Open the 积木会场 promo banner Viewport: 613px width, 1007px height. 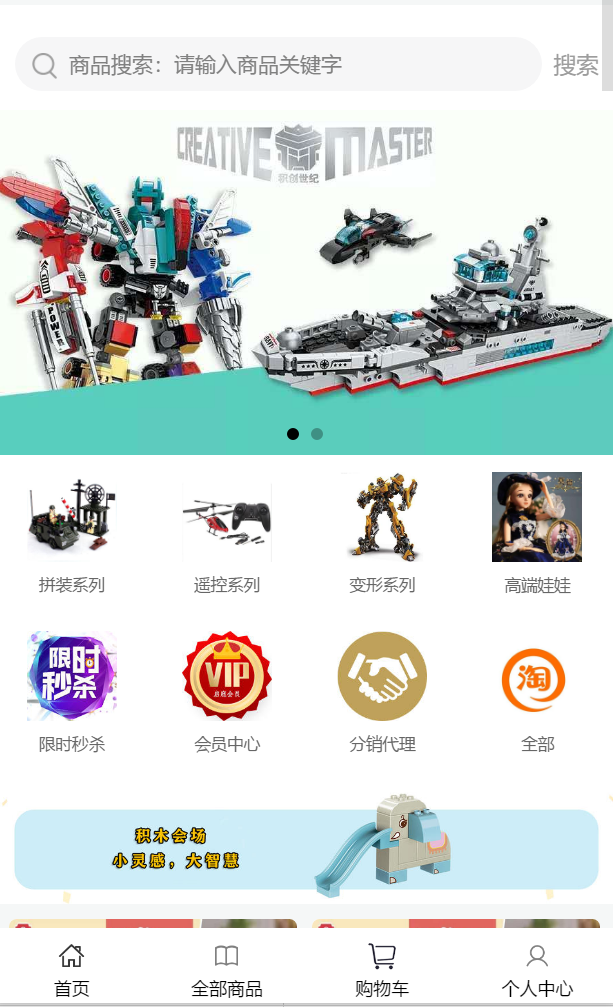coord(306,848)
